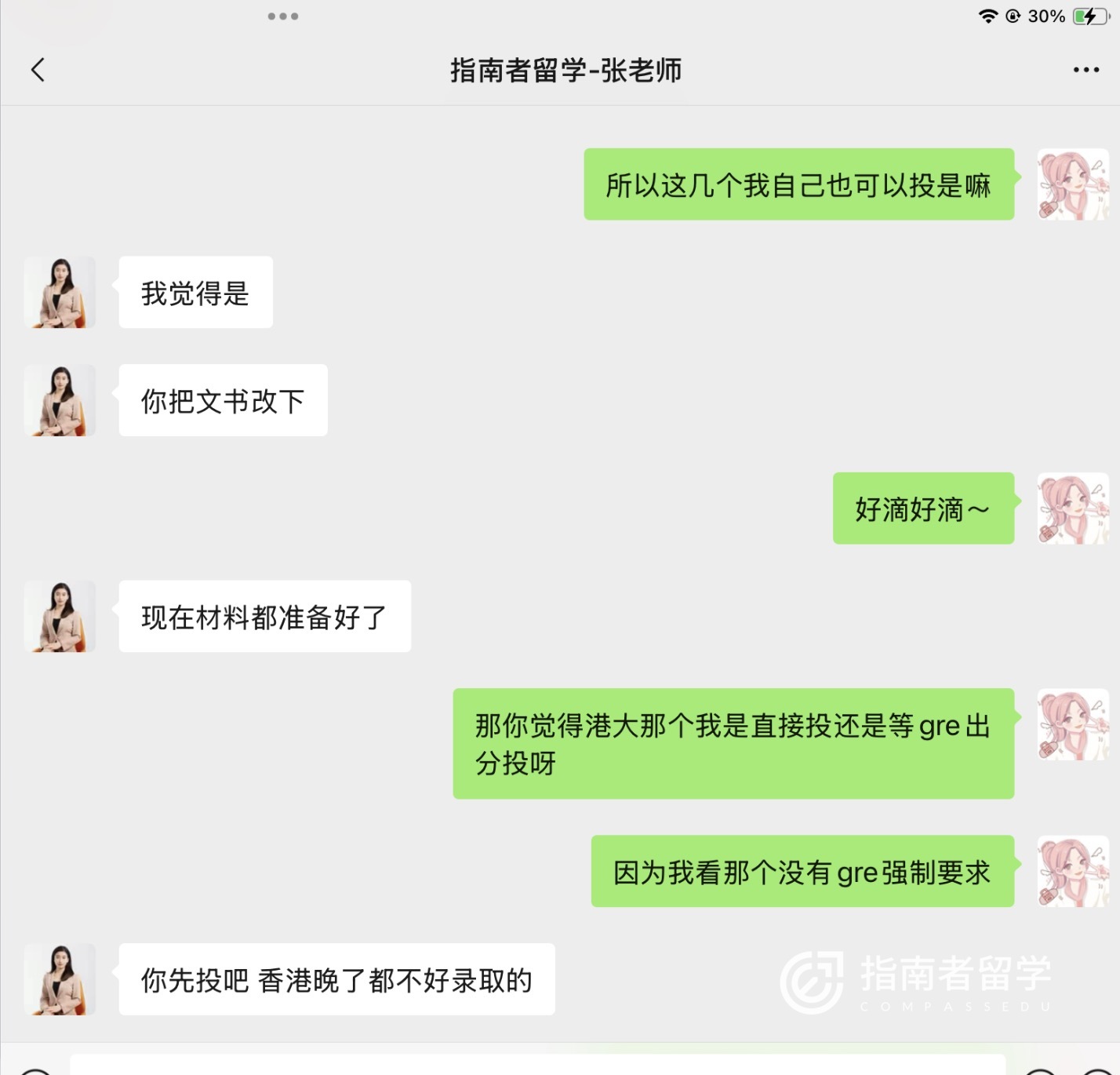The width and height of the screenshot is (1120, 1075).
Task: Open chat details via three-dot menu
Action: click(x=1085, y=70)
